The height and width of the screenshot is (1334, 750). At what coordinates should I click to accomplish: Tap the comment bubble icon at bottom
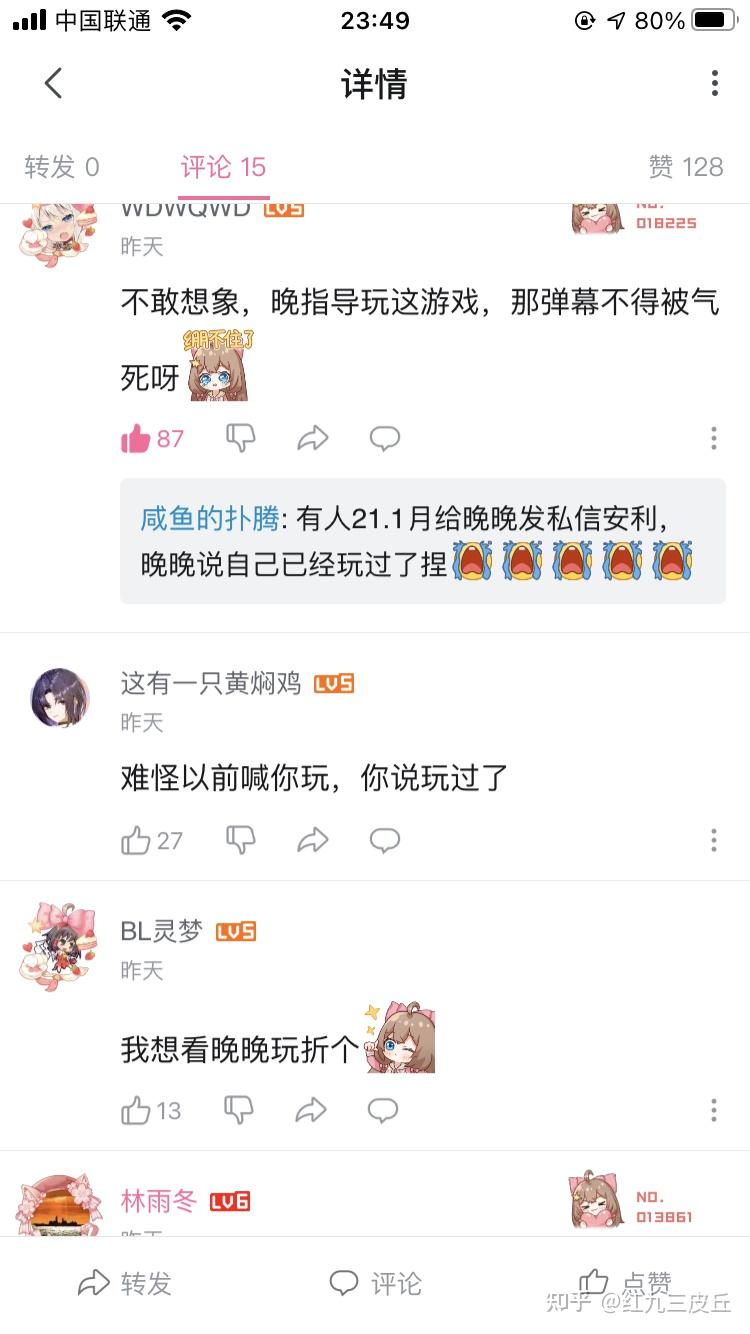344,1283
